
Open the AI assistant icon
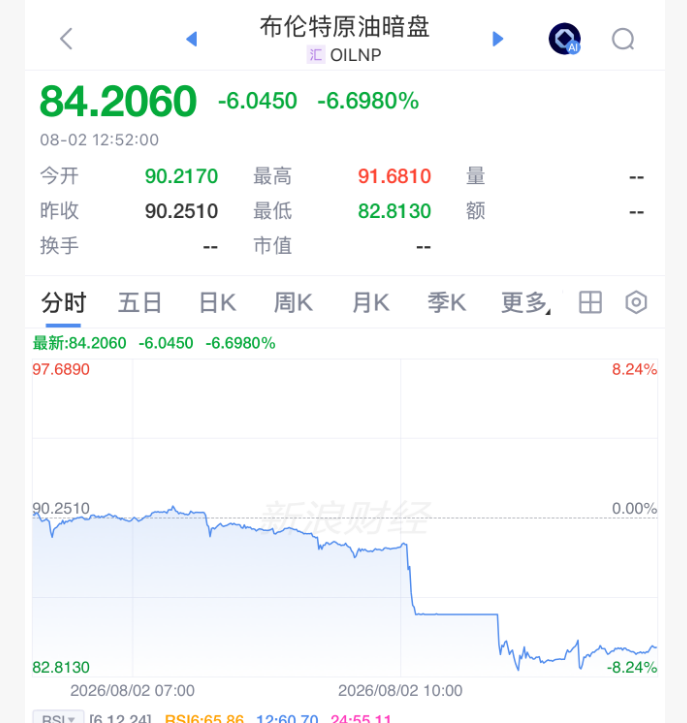pyautogui.click(x=565, y=39)
